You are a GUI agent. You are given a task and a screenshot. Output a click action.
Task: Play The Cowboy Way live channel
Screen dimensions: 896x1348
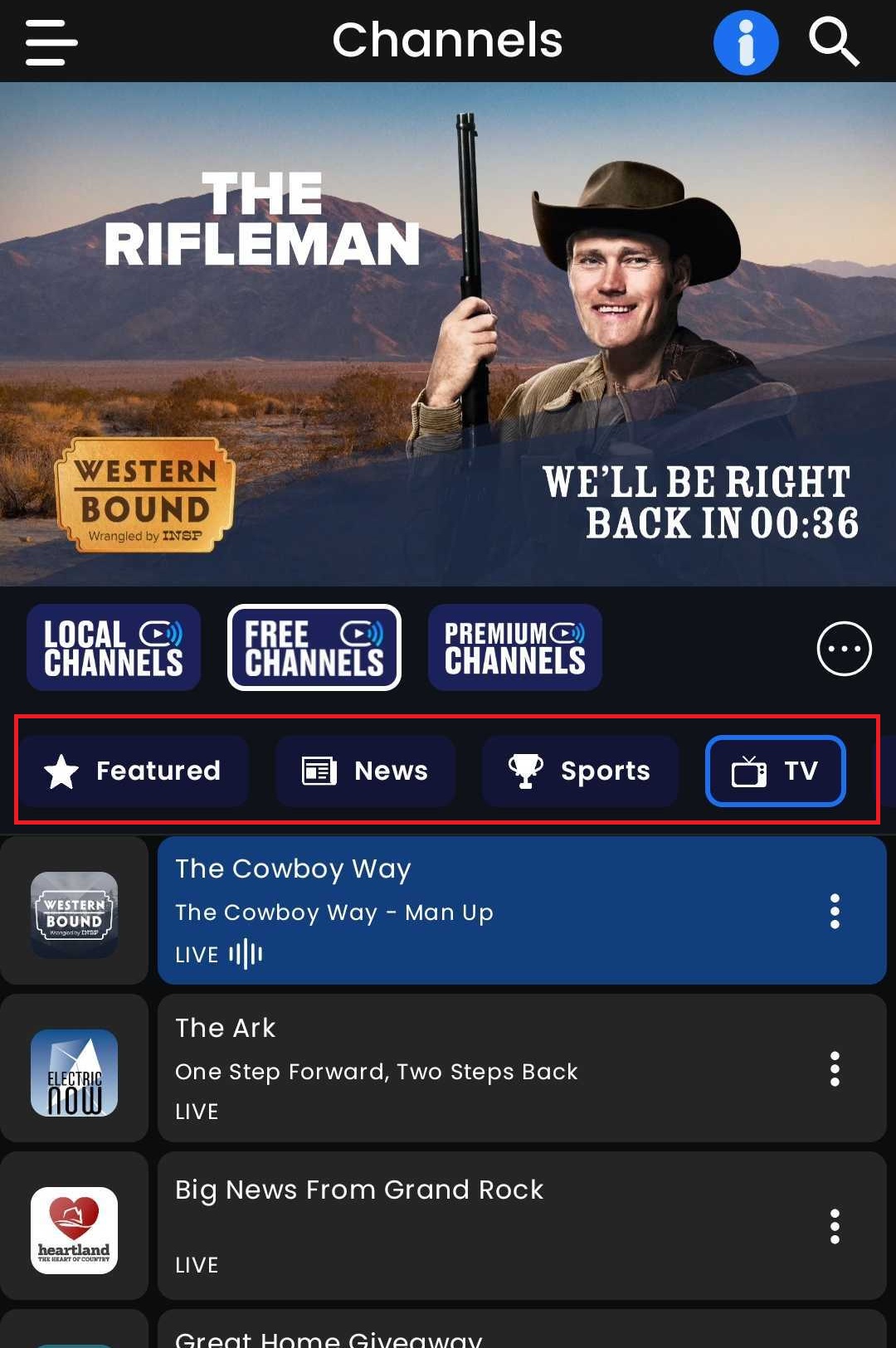click(x=481, y=910)
